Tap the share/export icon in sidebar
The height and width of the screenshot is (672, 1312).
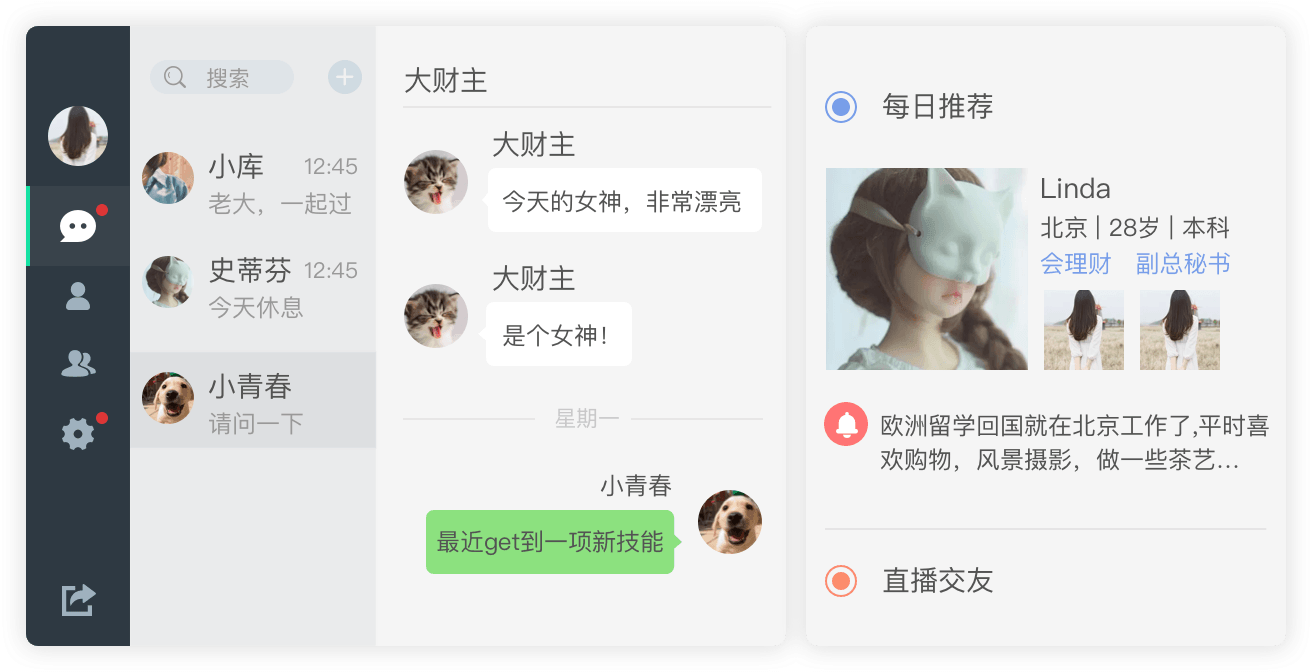coord(78,599)
